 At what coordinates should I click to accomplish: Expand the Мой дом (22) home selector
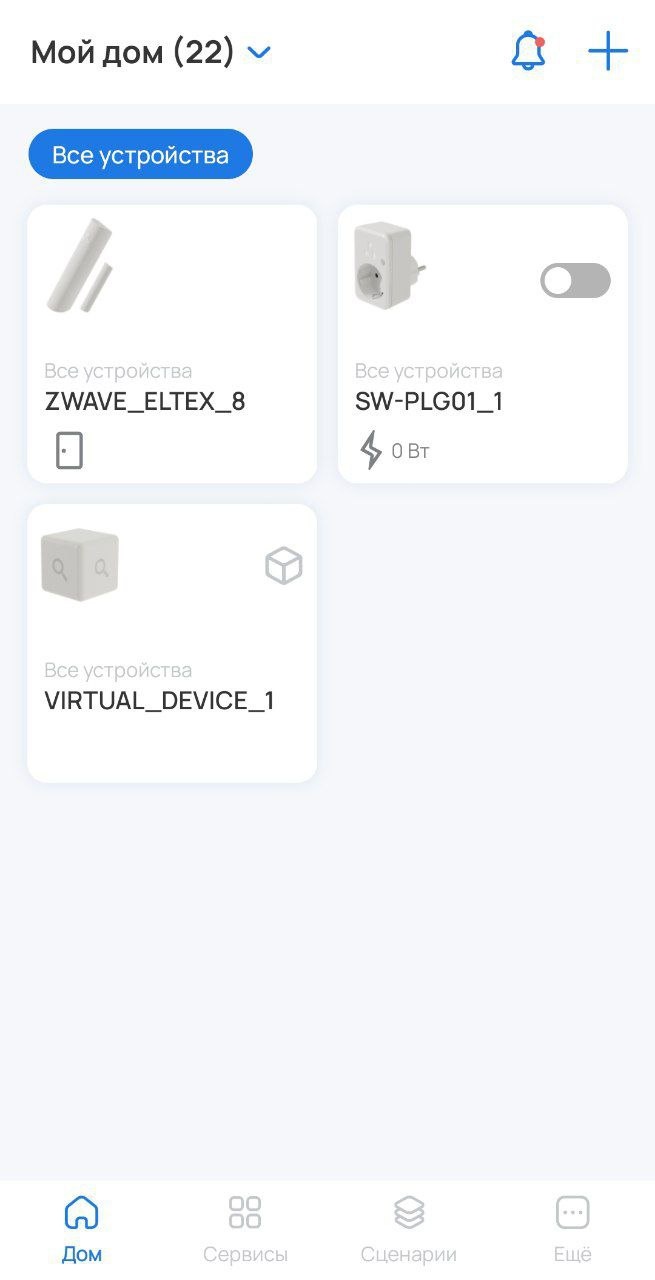click(152, 52)
